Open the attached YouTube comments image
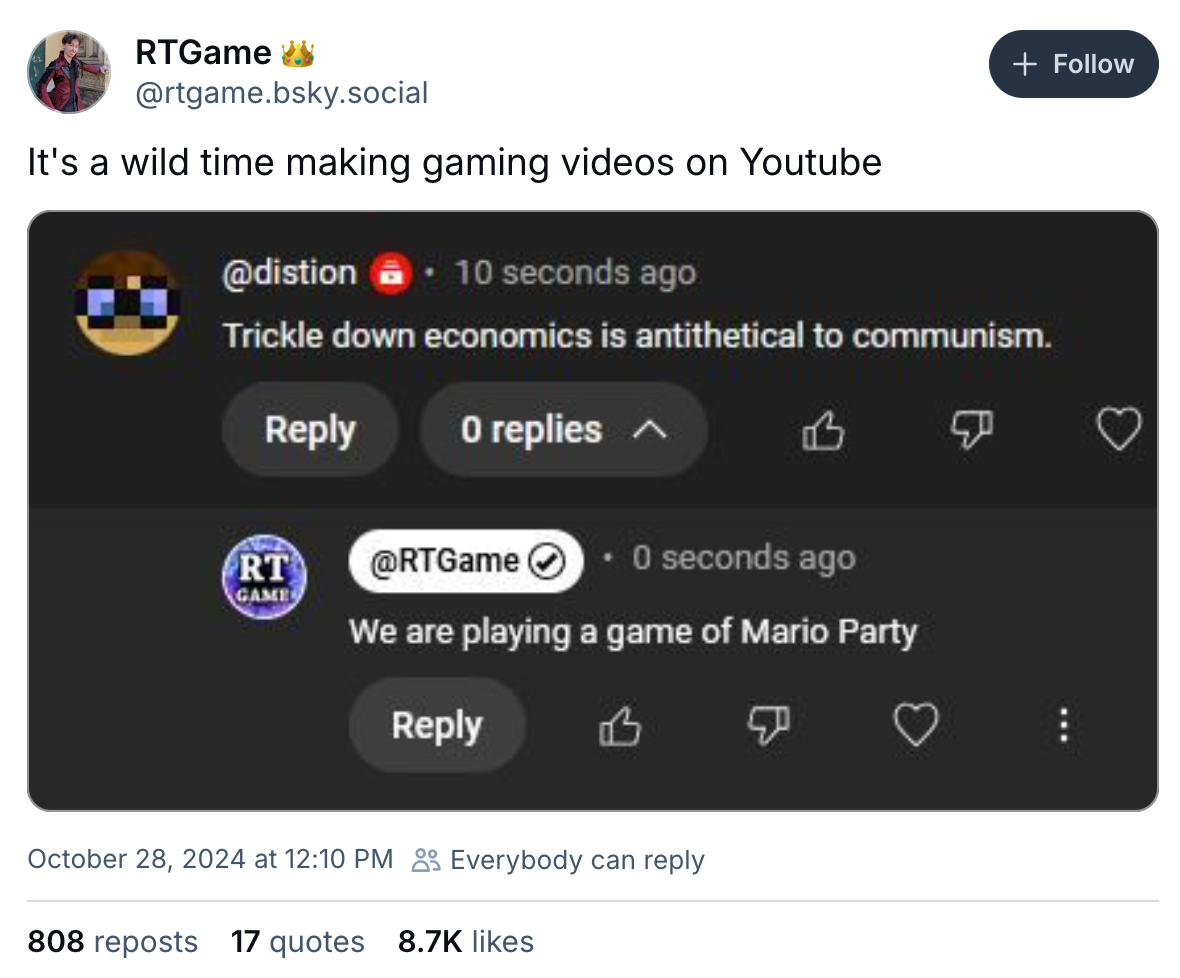 592,510
